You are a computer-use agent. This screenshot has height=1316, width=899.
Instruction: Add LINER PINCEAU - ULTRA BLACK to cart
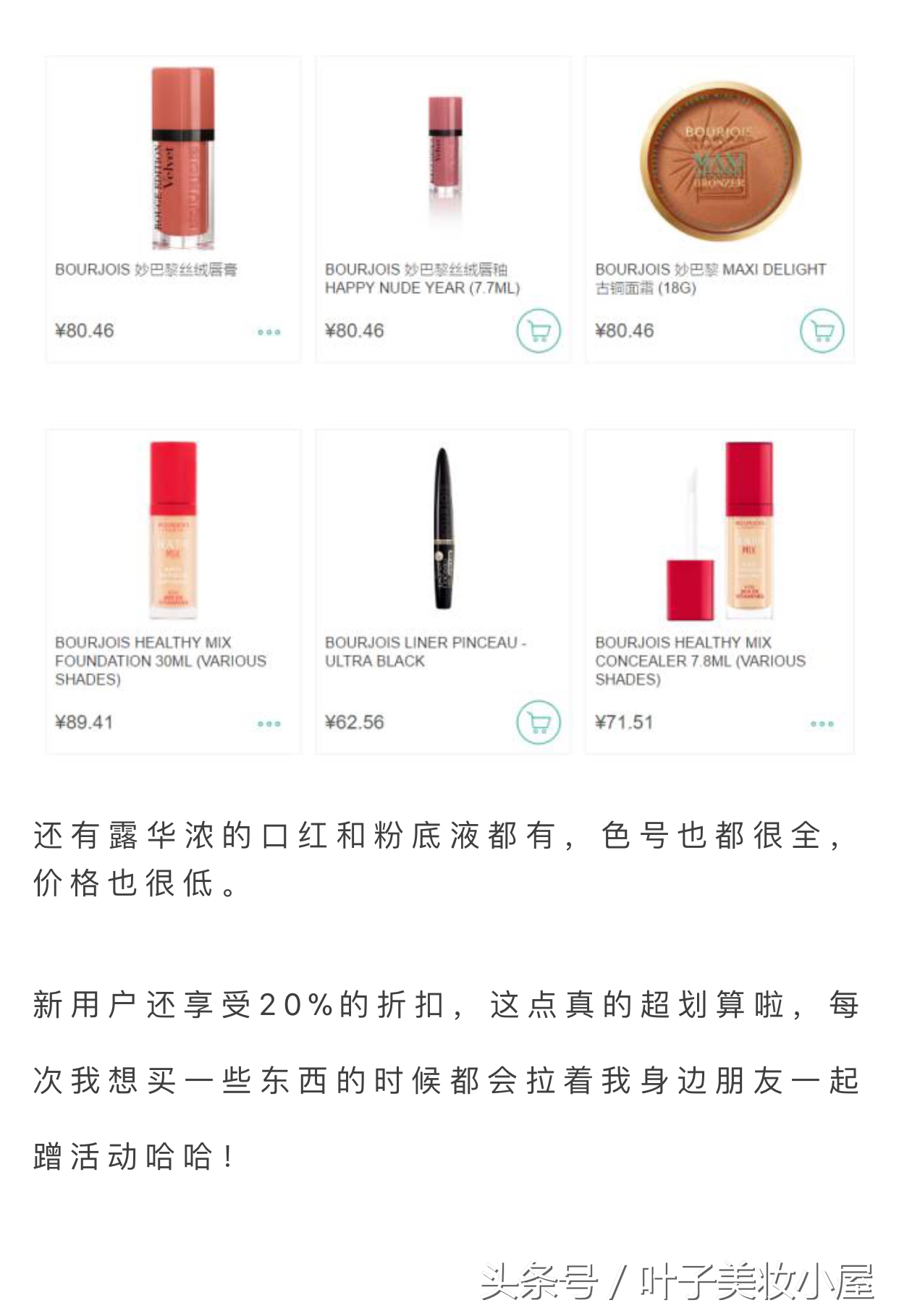(x=536, y=721)
